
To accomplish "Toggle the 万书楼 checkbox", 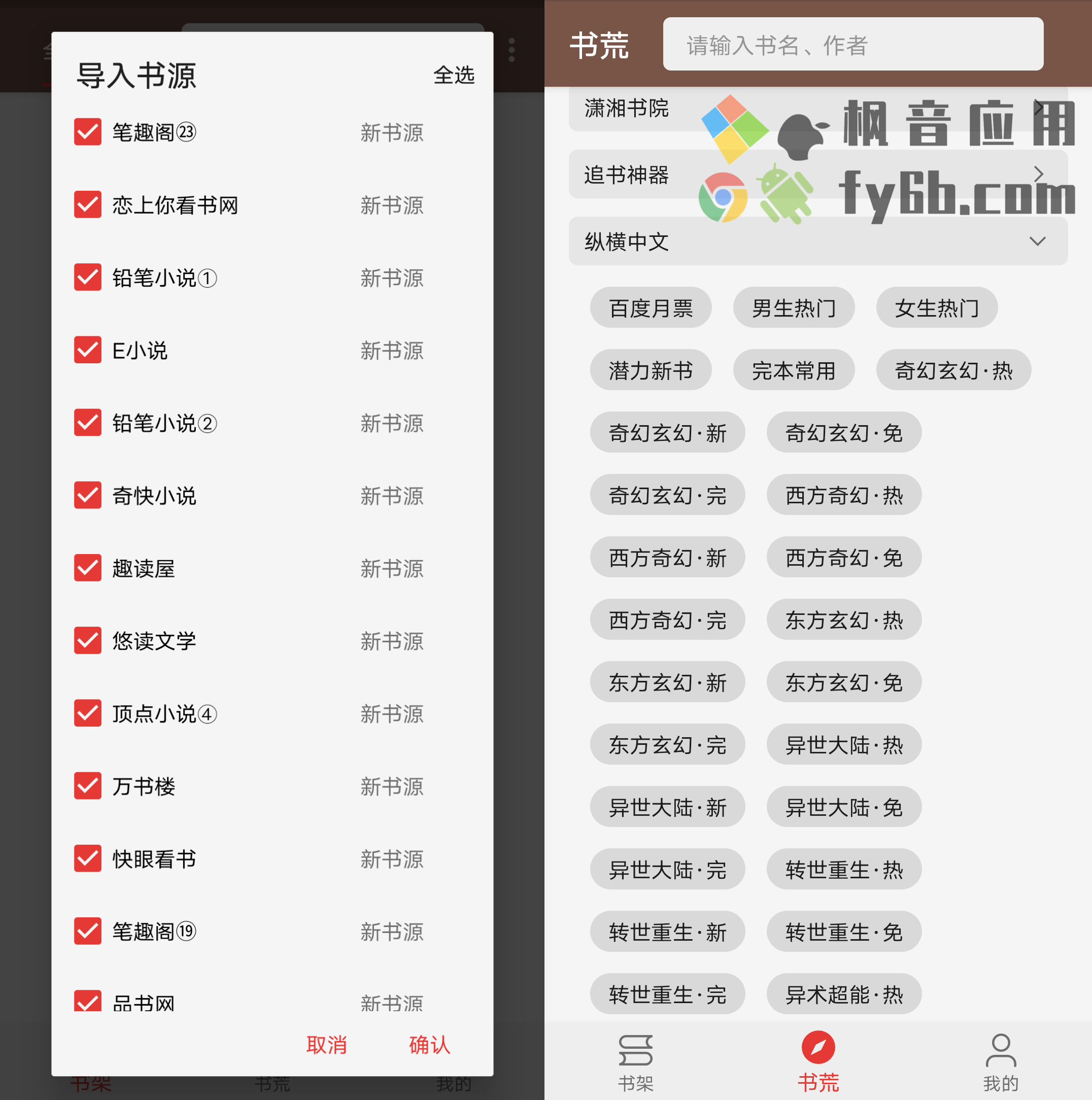I will click(88, 786).
